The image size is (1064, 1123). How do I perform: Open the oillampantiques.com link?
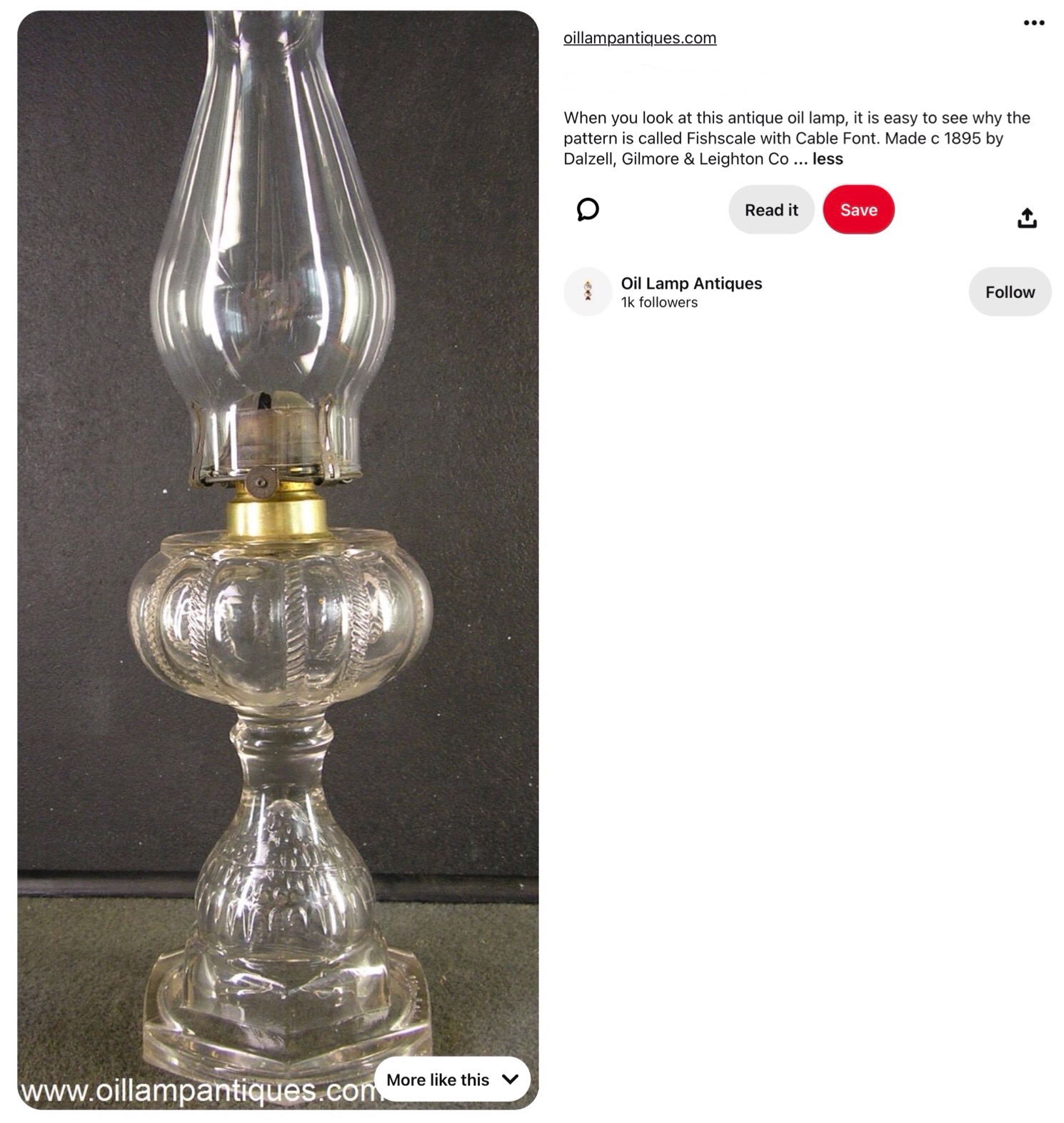tap(639, 38)
